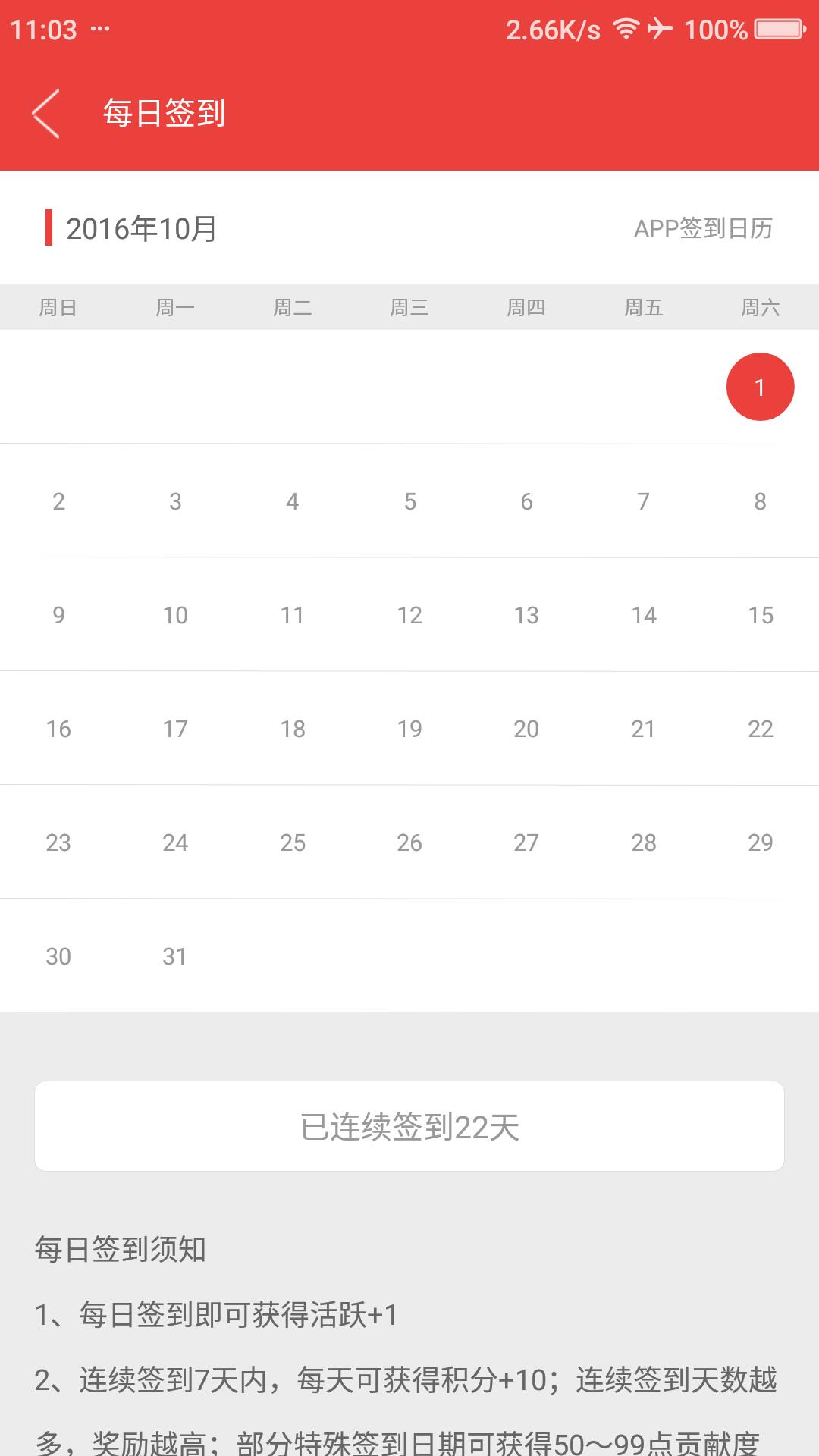Select the highlighted date 1 on the calendar
Image resolution: width=819 pixels, height=1456 pixels.
(x=760, y=387)
